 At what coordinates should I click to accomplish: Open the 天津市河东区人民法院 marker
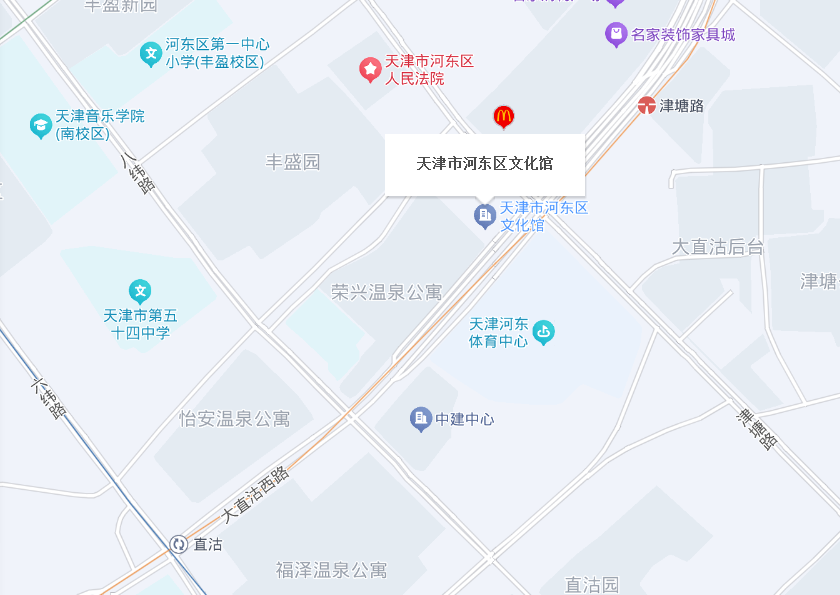coord(371,69)
